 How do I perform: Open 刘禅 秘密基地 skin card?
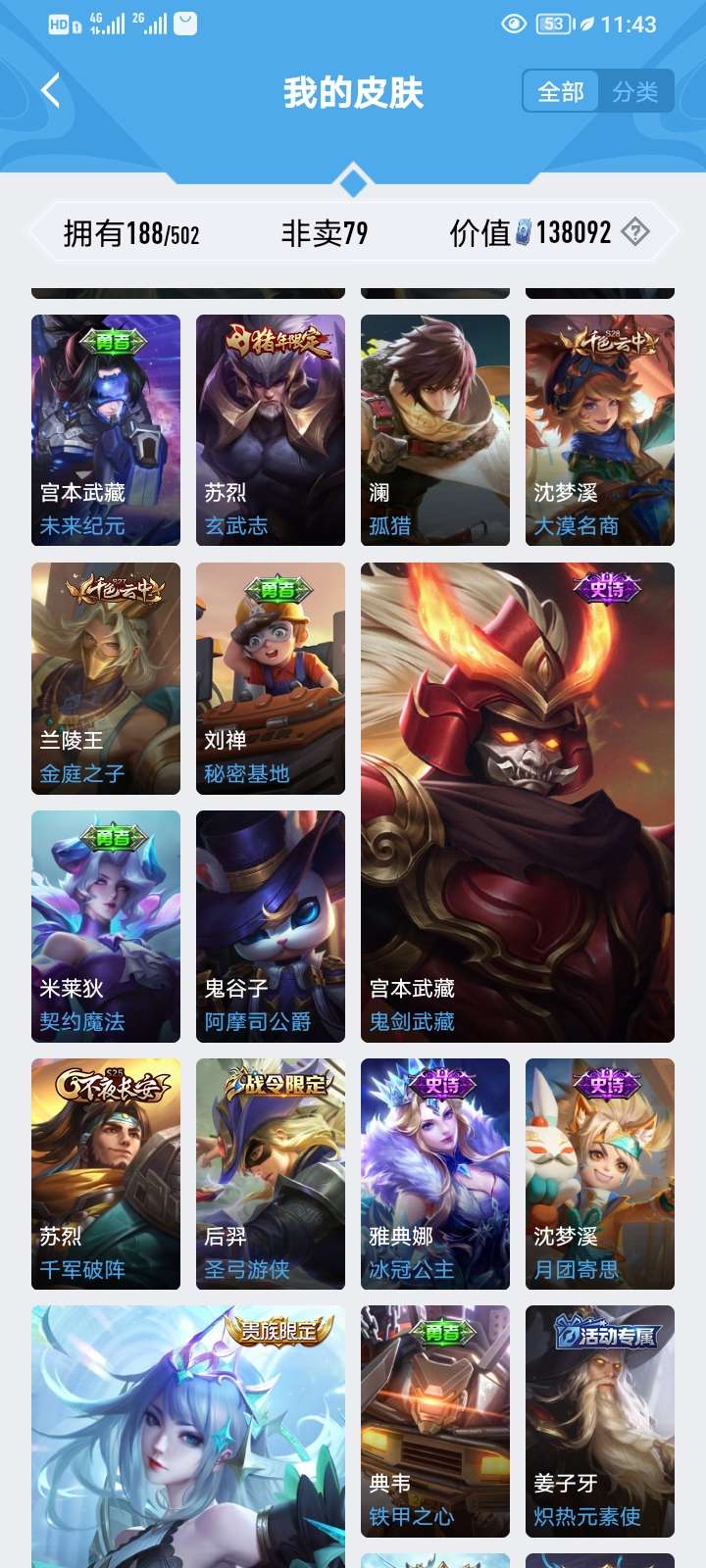pyautogui.click(x=271, y=678)
